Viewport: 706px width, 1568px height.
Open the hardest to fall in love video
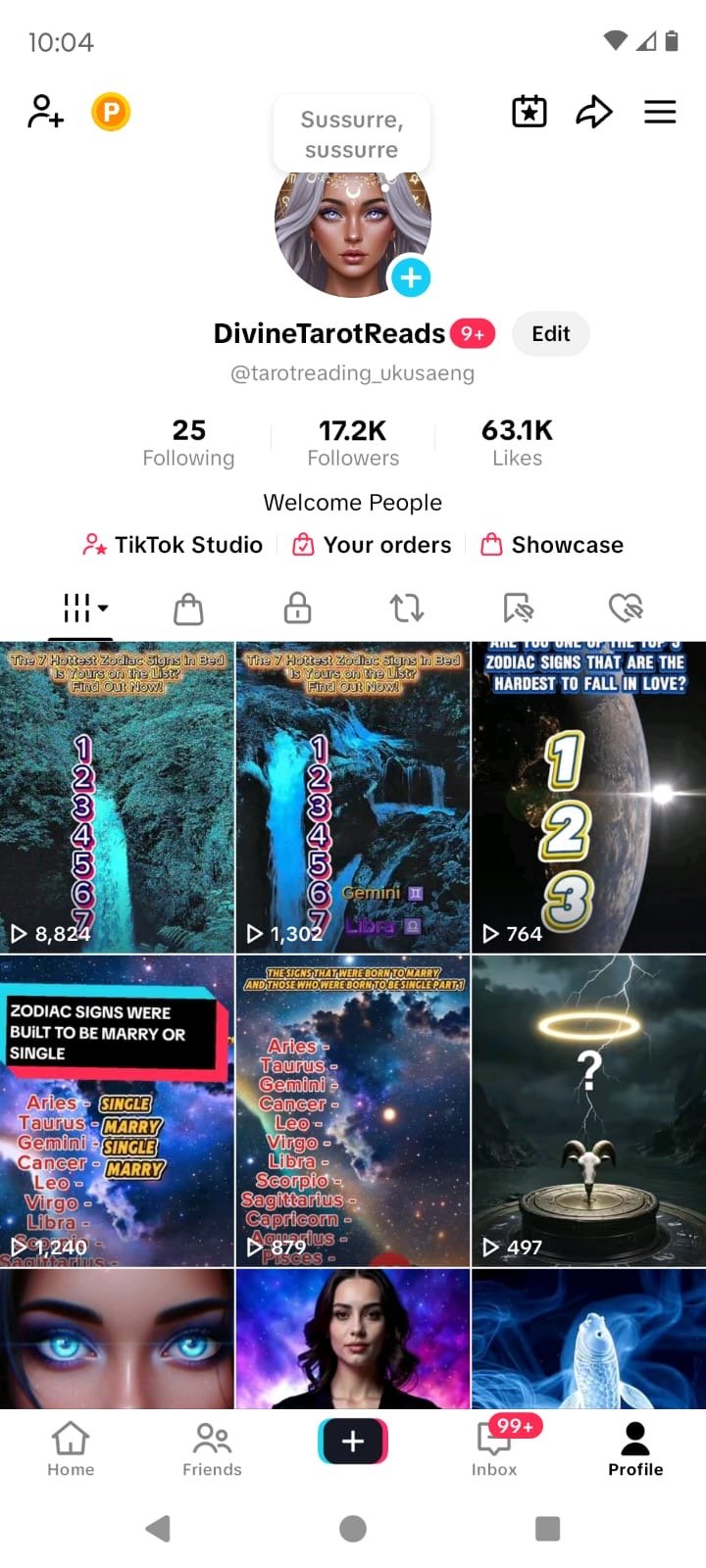tap(588, 797)
